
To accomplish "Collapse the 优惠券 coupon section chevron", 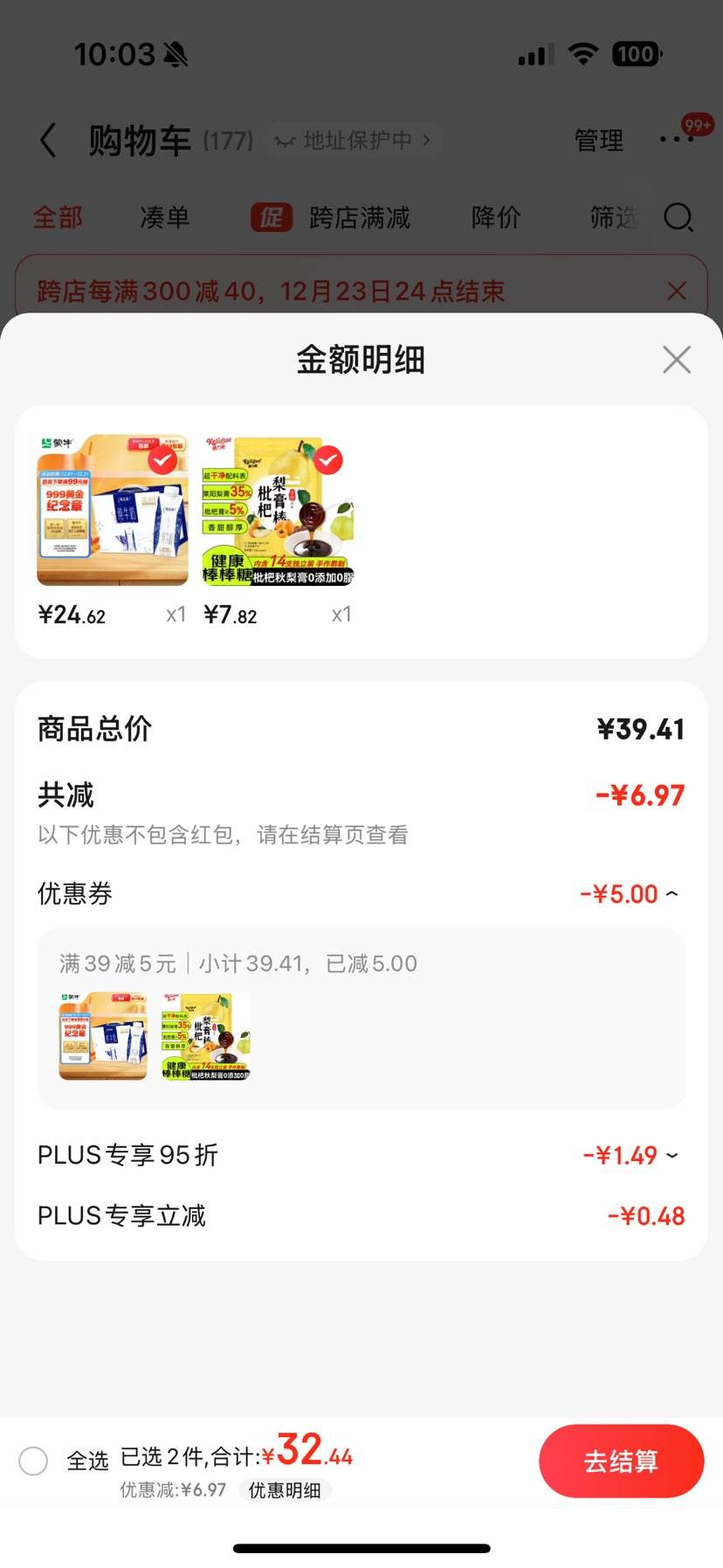I will click(671, 893).
